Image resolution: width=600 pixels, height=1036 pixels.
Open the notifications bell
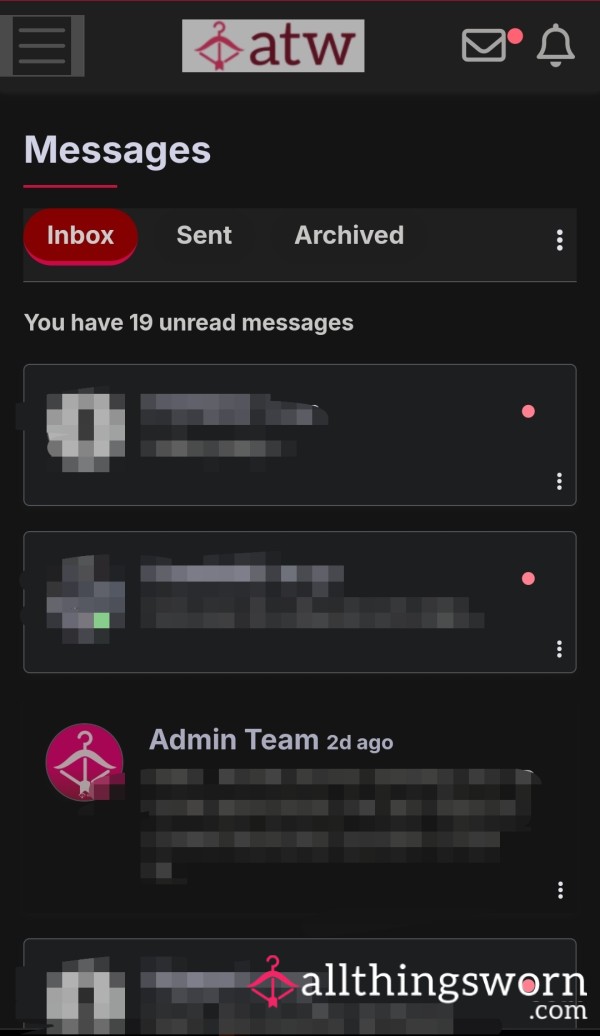click(x=555, y=45)
